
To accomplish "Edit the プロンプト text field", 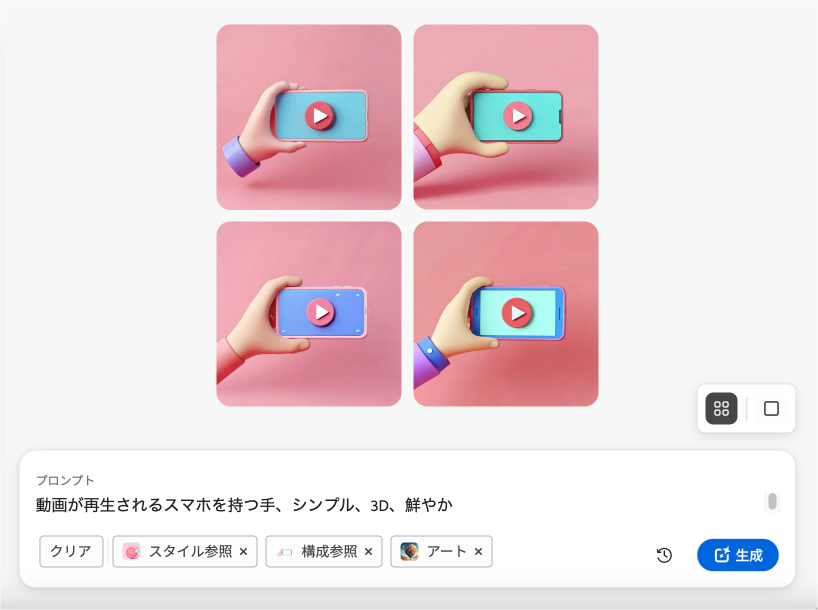I will click(x=390, y=504).
